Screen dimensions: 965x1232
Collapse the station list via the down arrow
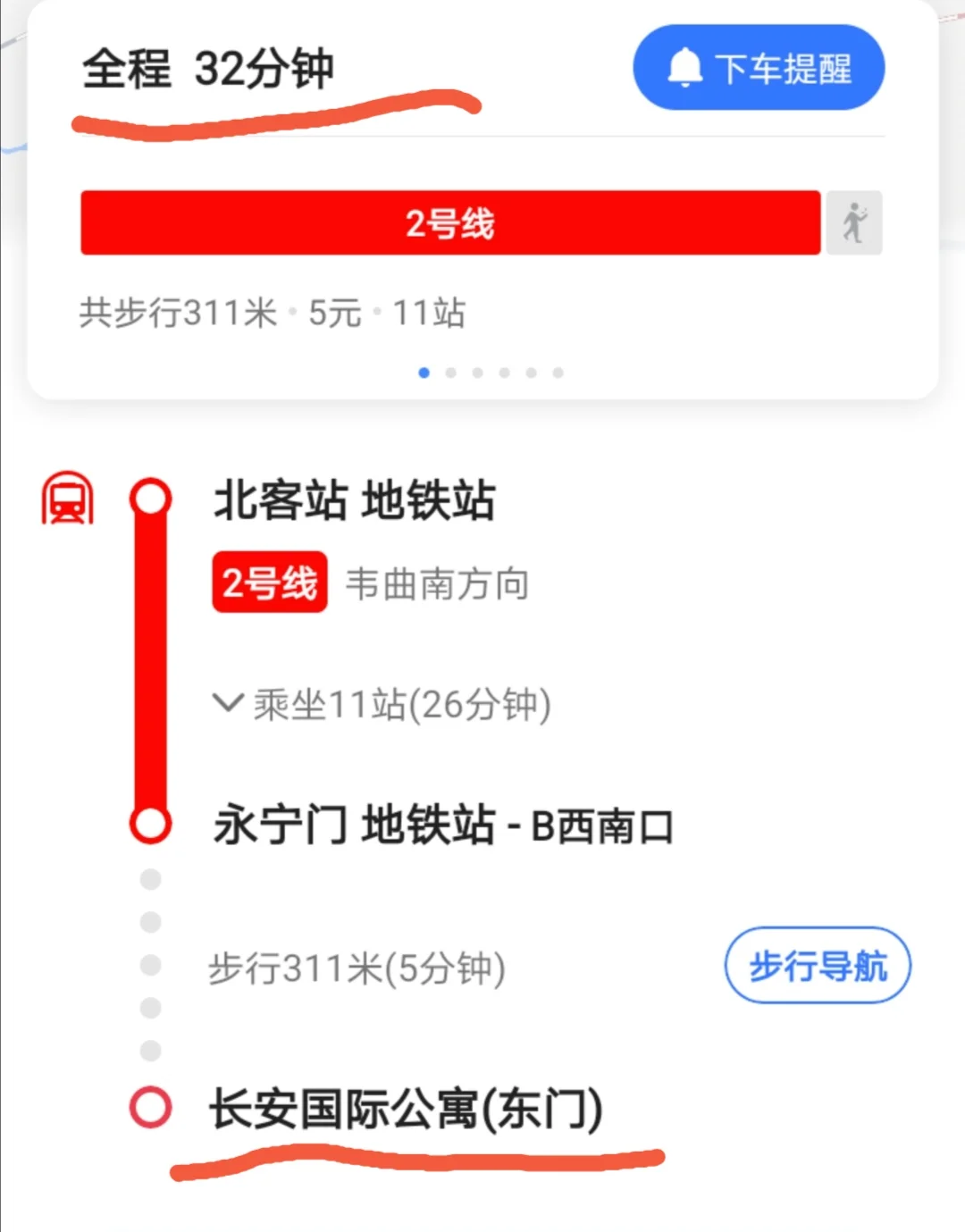point(228,704)
